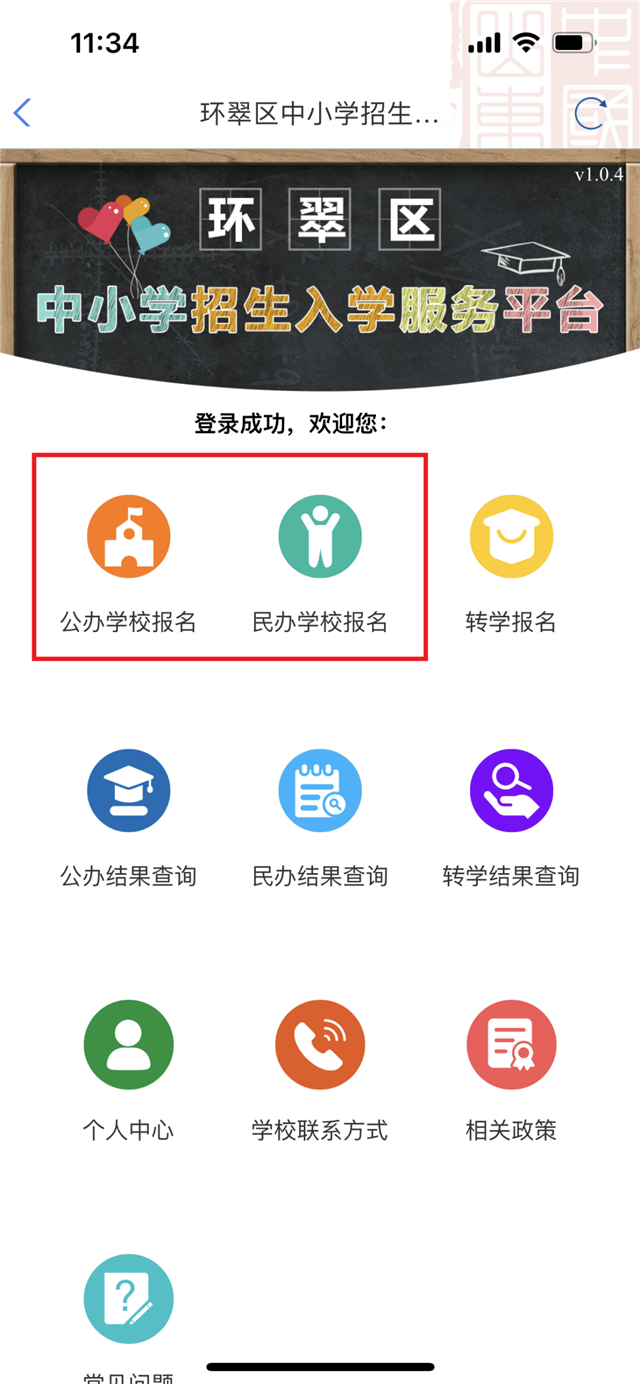Viewport: 640px width, 1384px height.
Task: Go back using the top-left arrow
Action: (23, 112)
